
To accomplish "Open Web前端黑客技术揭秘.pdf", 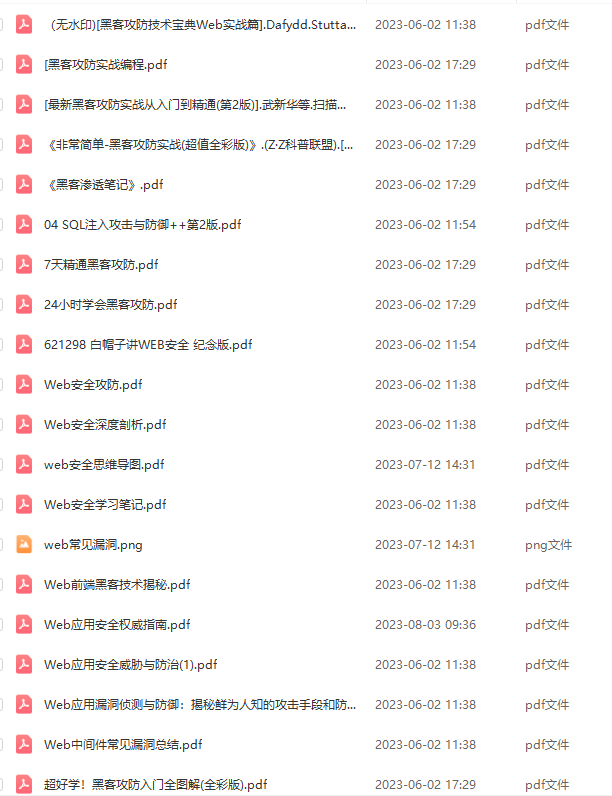I will tap(117, 585).
